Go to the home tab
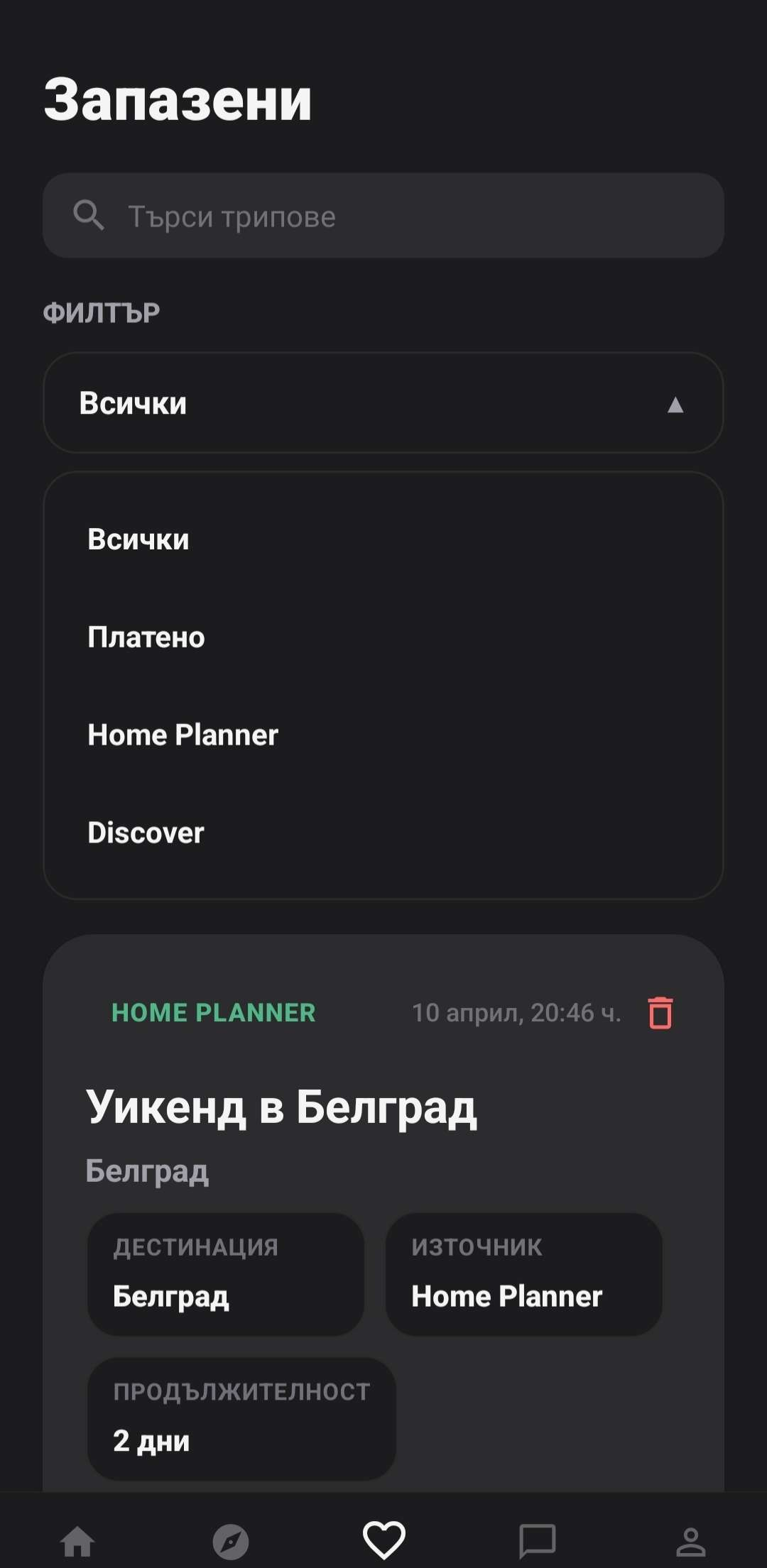 77,1542
